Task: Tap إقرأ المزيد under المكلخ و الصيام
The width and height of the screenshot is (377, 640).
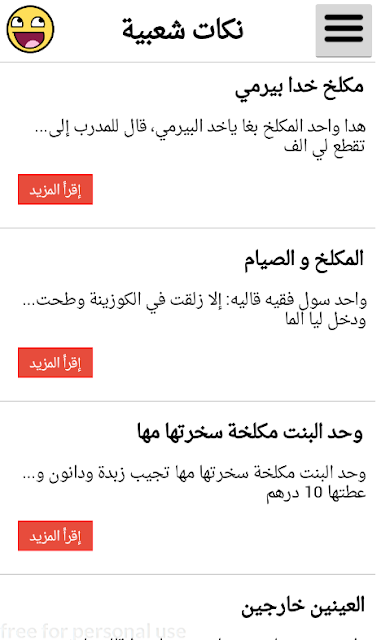Action: pyautogui.click(x=55, y=362)
